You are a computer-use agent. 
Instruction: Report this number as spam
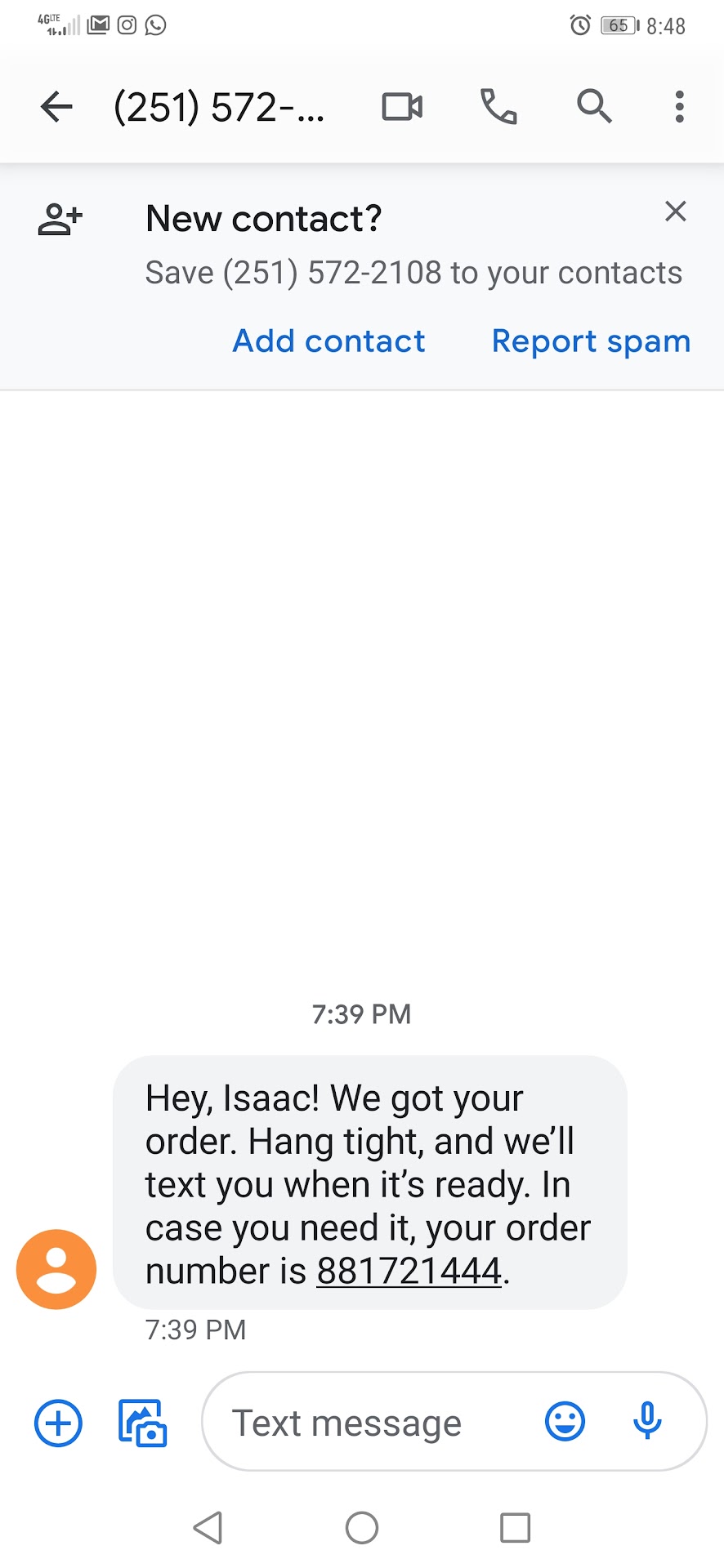[x=591, y=341]
